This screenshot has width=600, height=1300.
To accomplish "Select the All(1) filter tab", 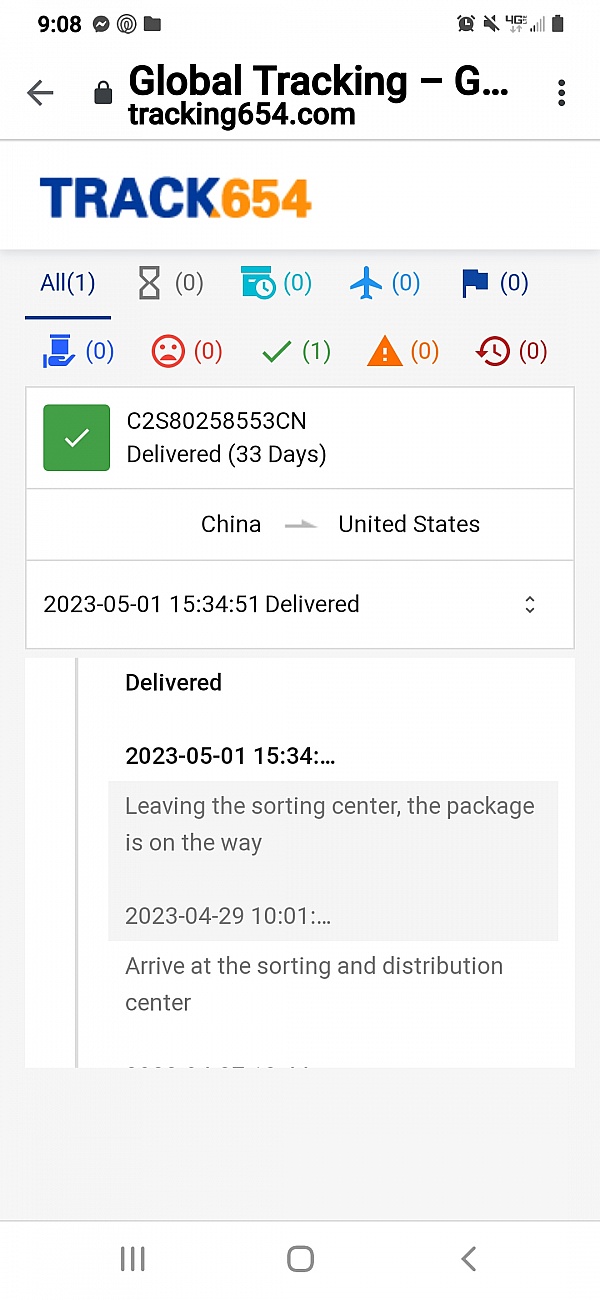I will [x=68, y=283].
